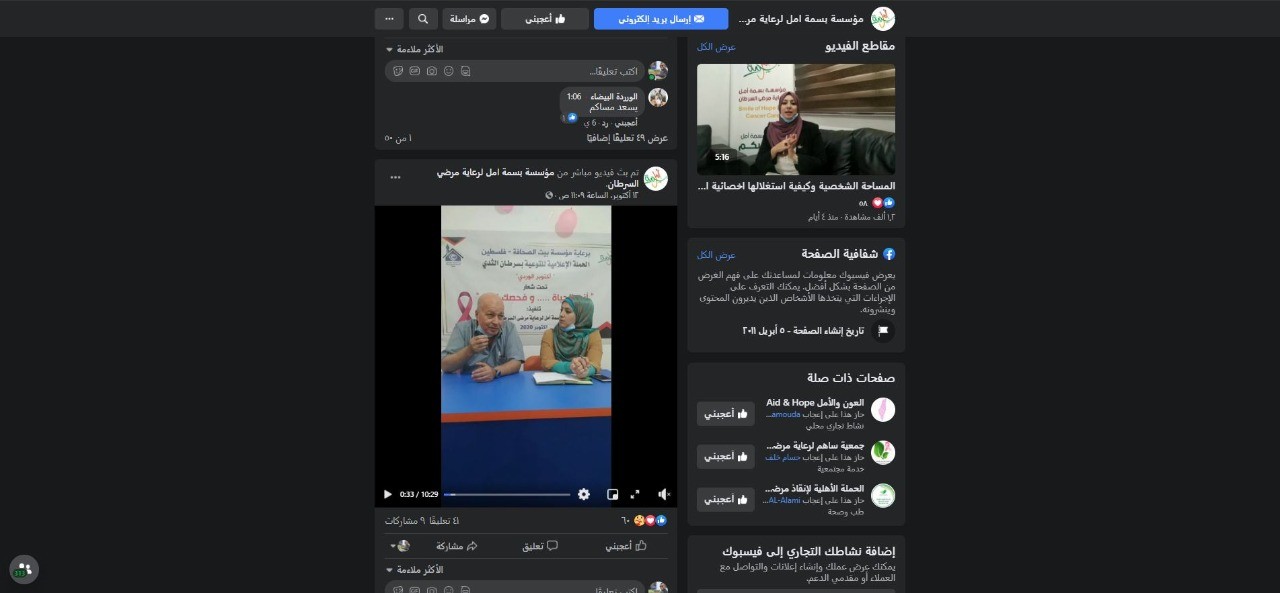Share the video post with مشاركة
Screen dimensions: 1280x593
pyautogui.click(x=456, y=546)
